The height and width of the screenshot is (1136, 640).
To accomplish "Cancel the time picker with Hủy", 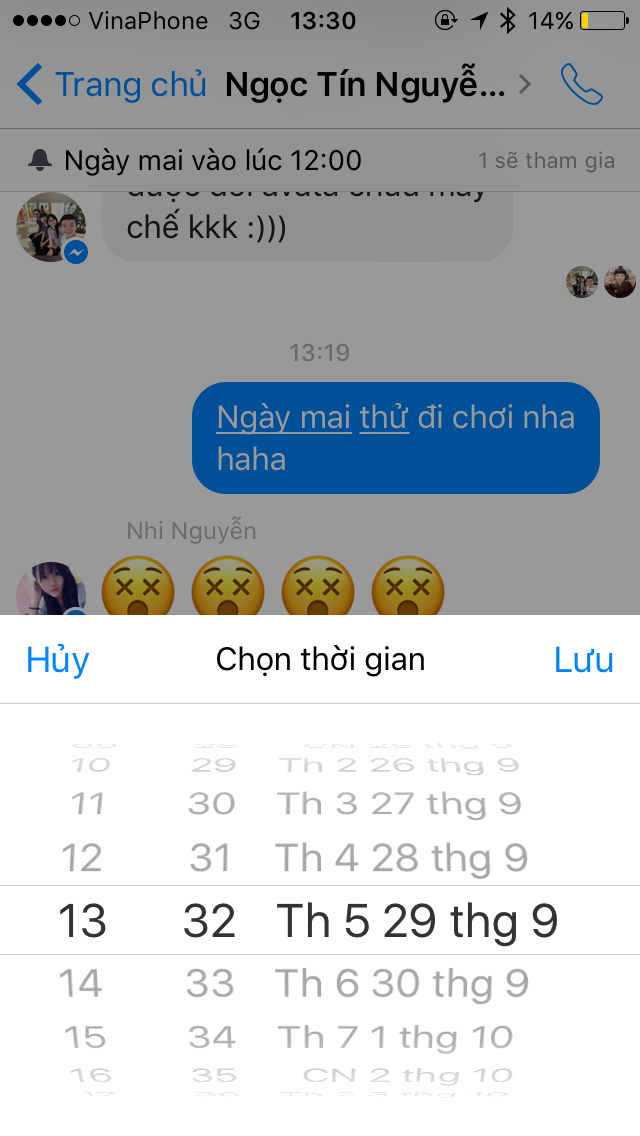I will click(x=58, y=660).
